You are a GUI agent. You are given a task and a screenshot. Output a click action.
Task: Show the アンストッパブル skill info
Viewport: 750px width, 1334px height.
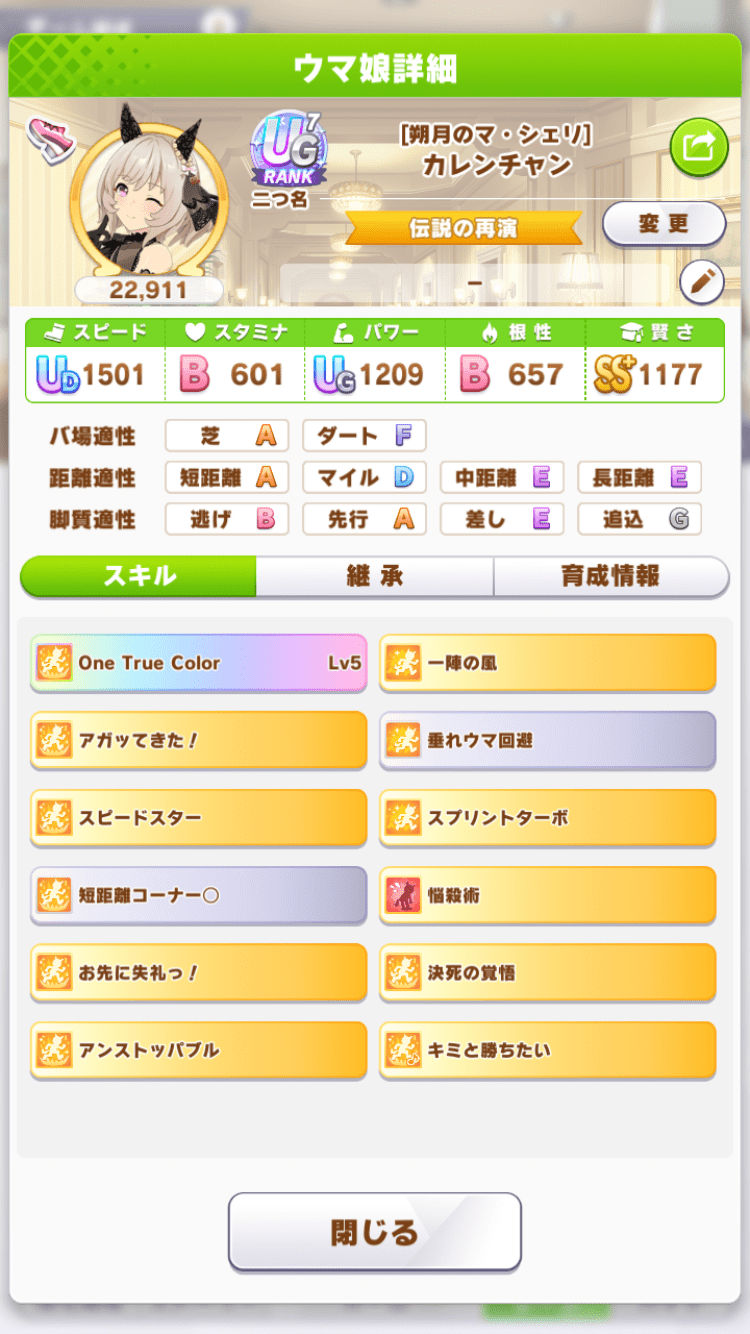point(199,1050)
